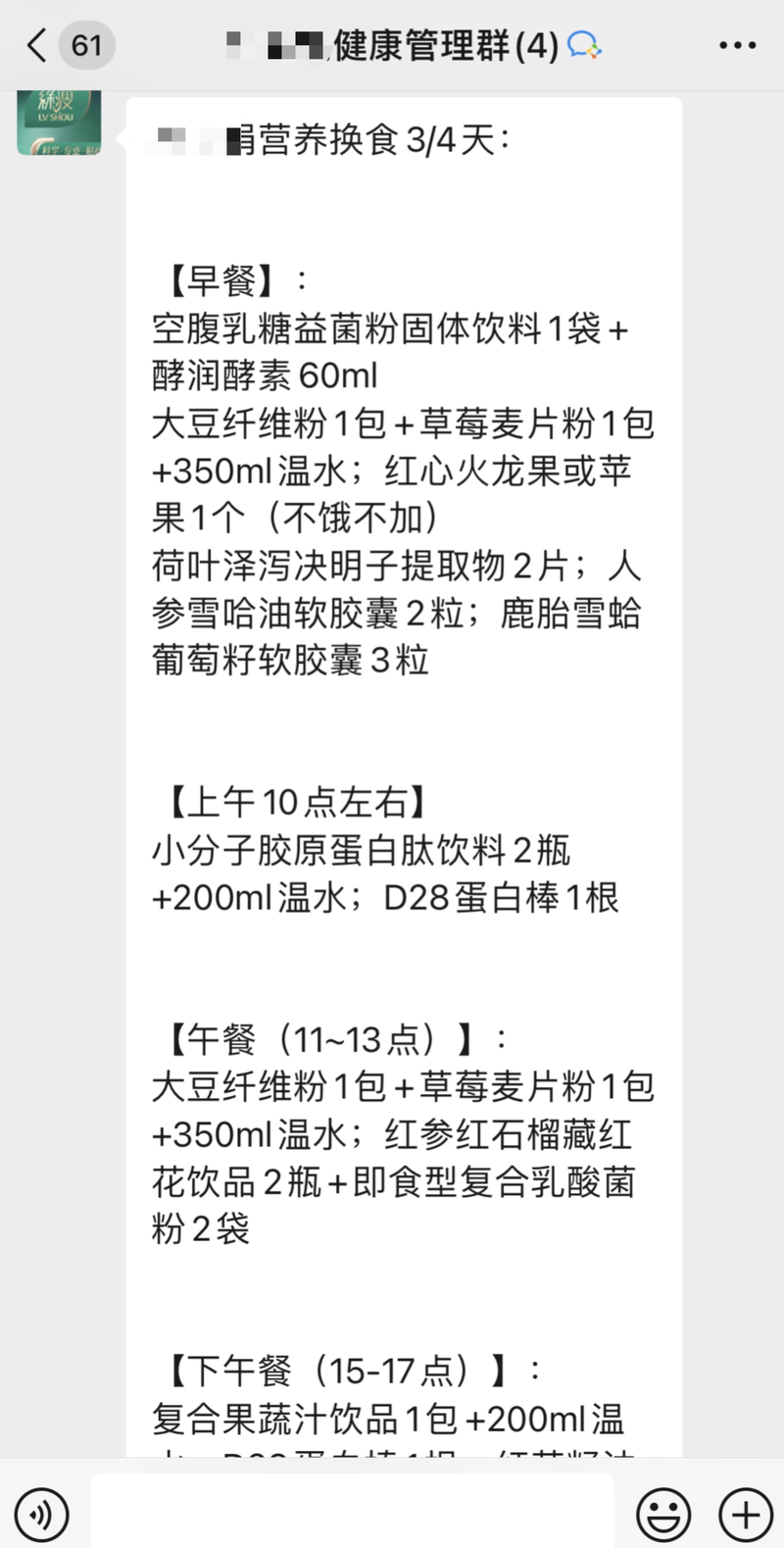Image resolution: width=784 pixels, height=1548 pixels.
Task: Tap the plus icon for more attachments
Action: (x=743, y=1514)
